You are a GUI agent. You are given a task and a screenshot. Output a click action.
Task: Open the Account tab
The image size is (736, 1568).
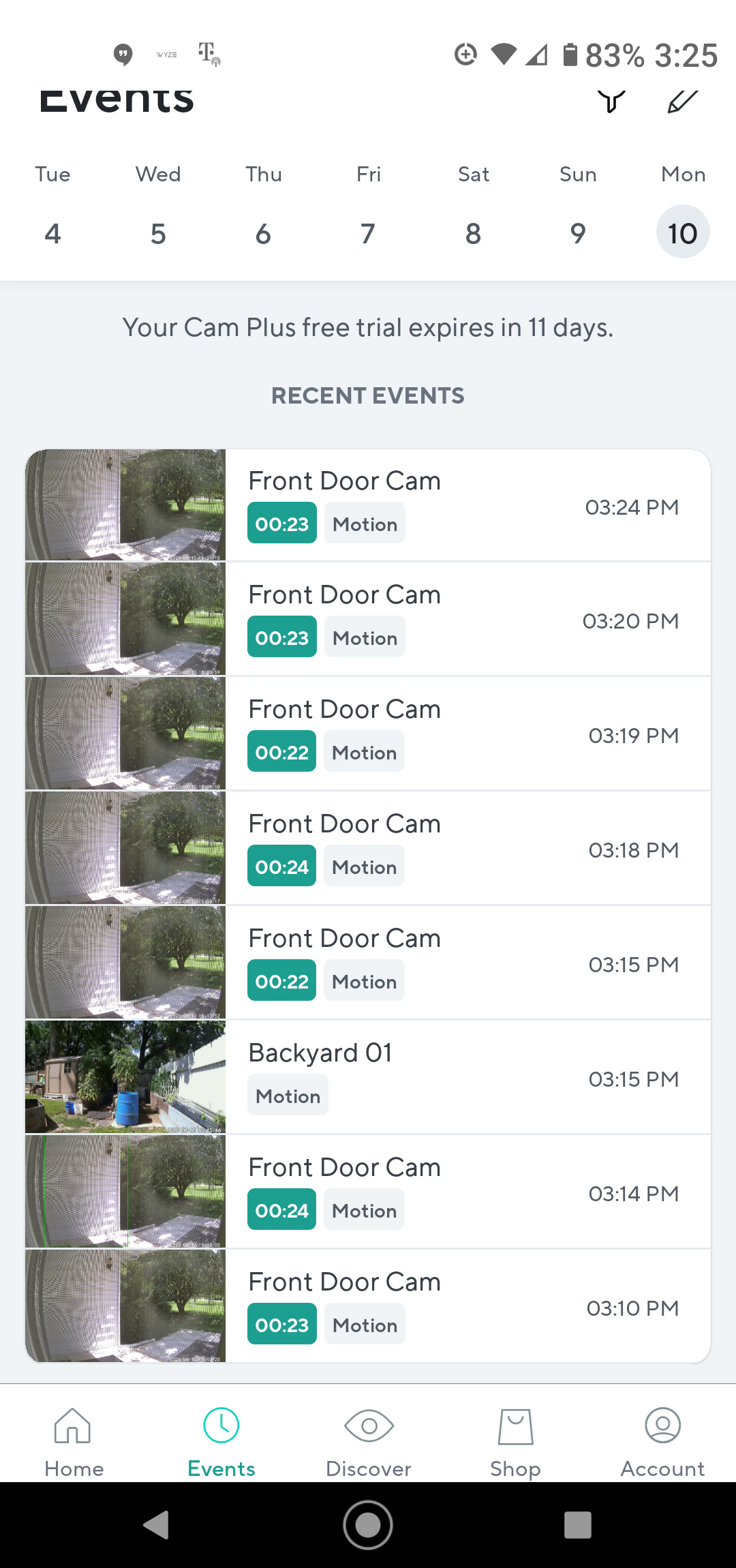662,1442
